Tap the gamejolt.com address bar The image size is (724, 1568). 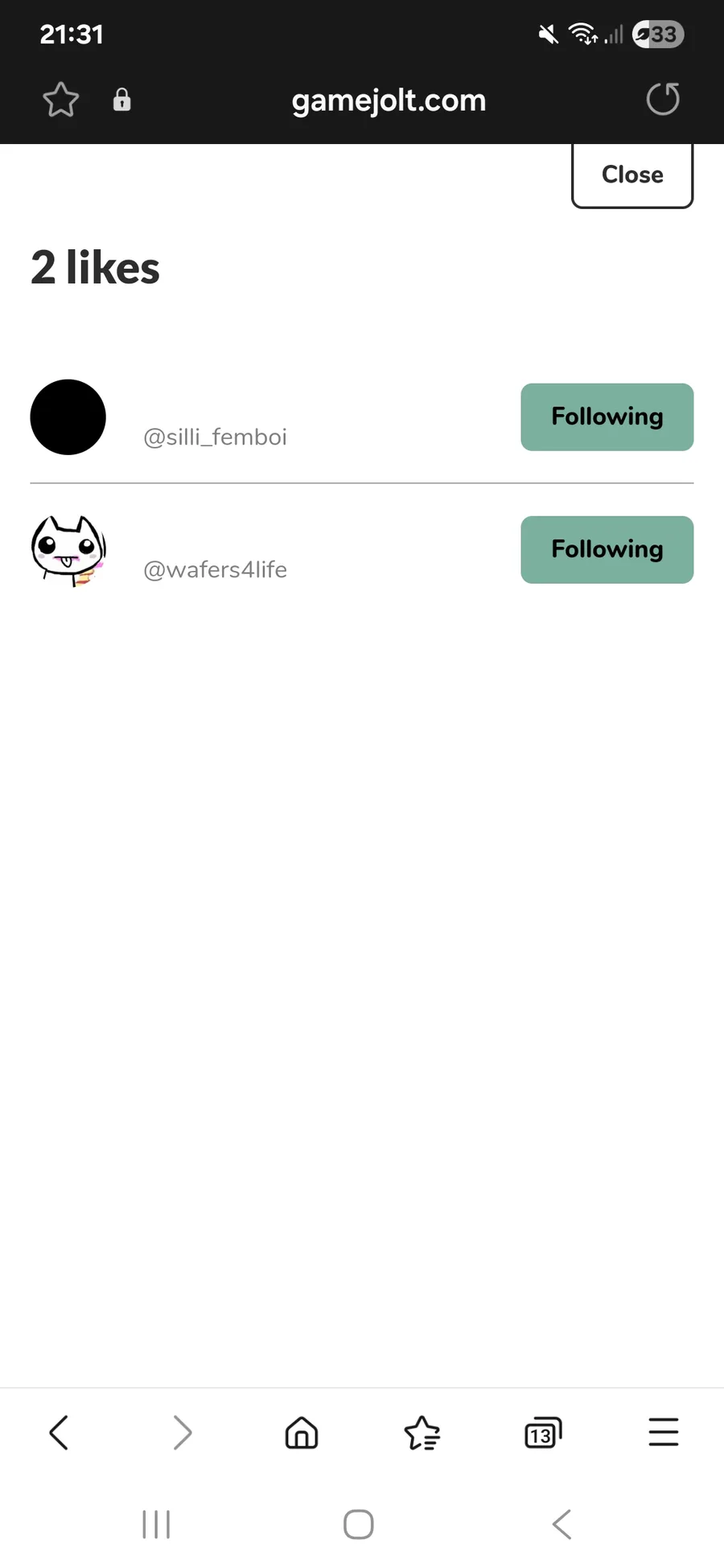pos(389,101)
